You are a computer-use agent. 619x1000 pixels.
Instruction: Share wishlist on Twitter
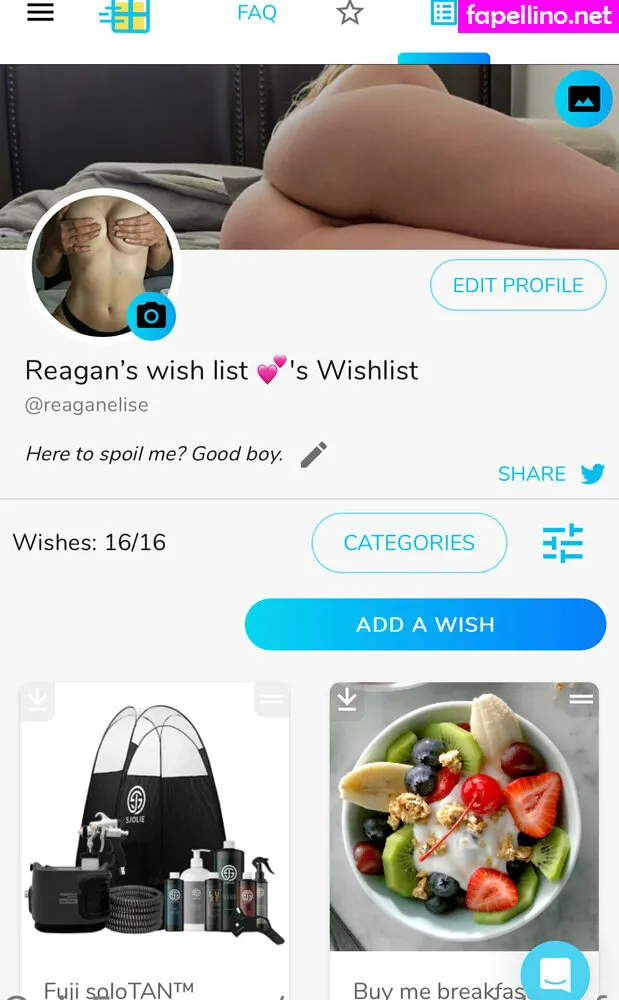(592, 474)
